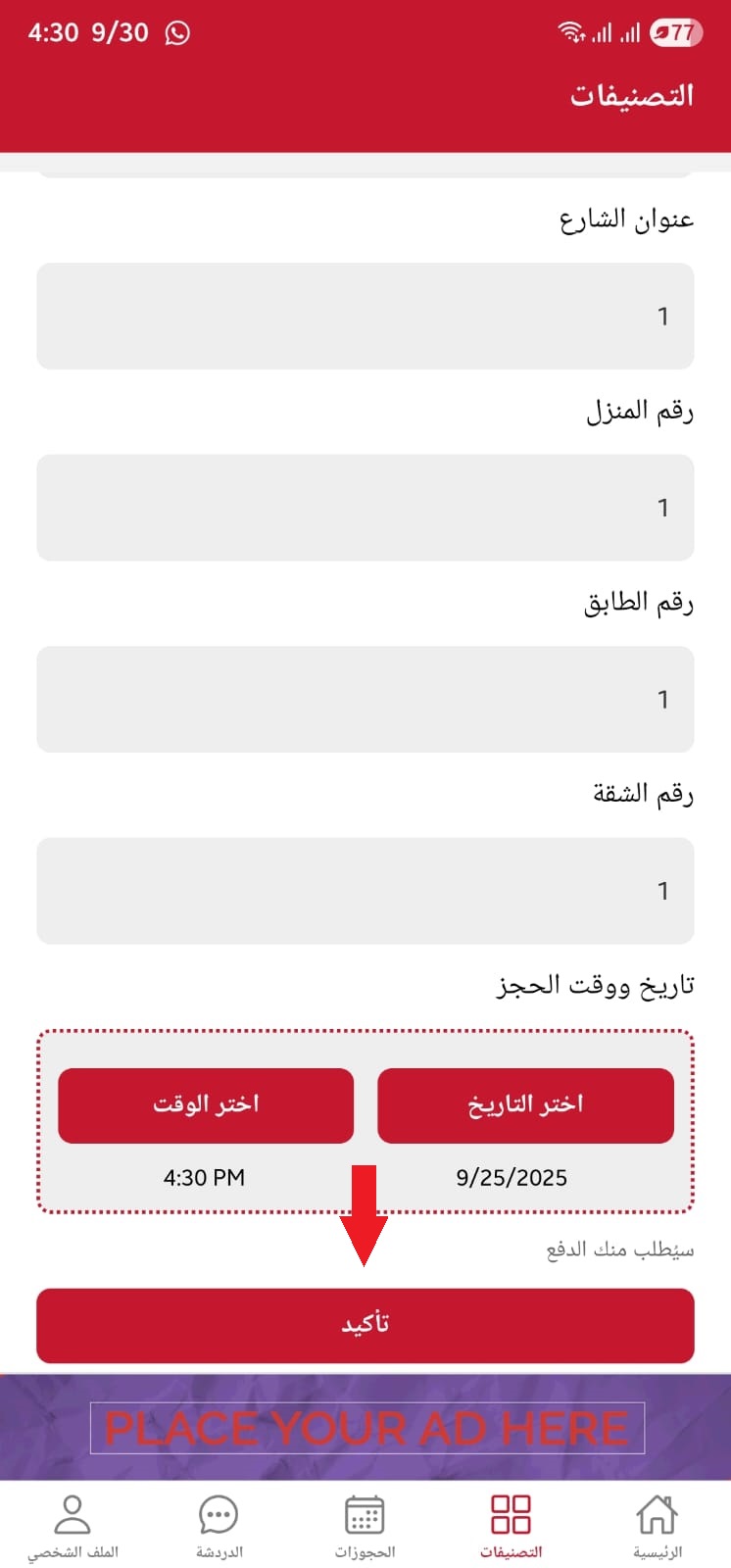Open the time picker via اختر الوقت
Screen dimensions: 731x1568
(205, 1104)
